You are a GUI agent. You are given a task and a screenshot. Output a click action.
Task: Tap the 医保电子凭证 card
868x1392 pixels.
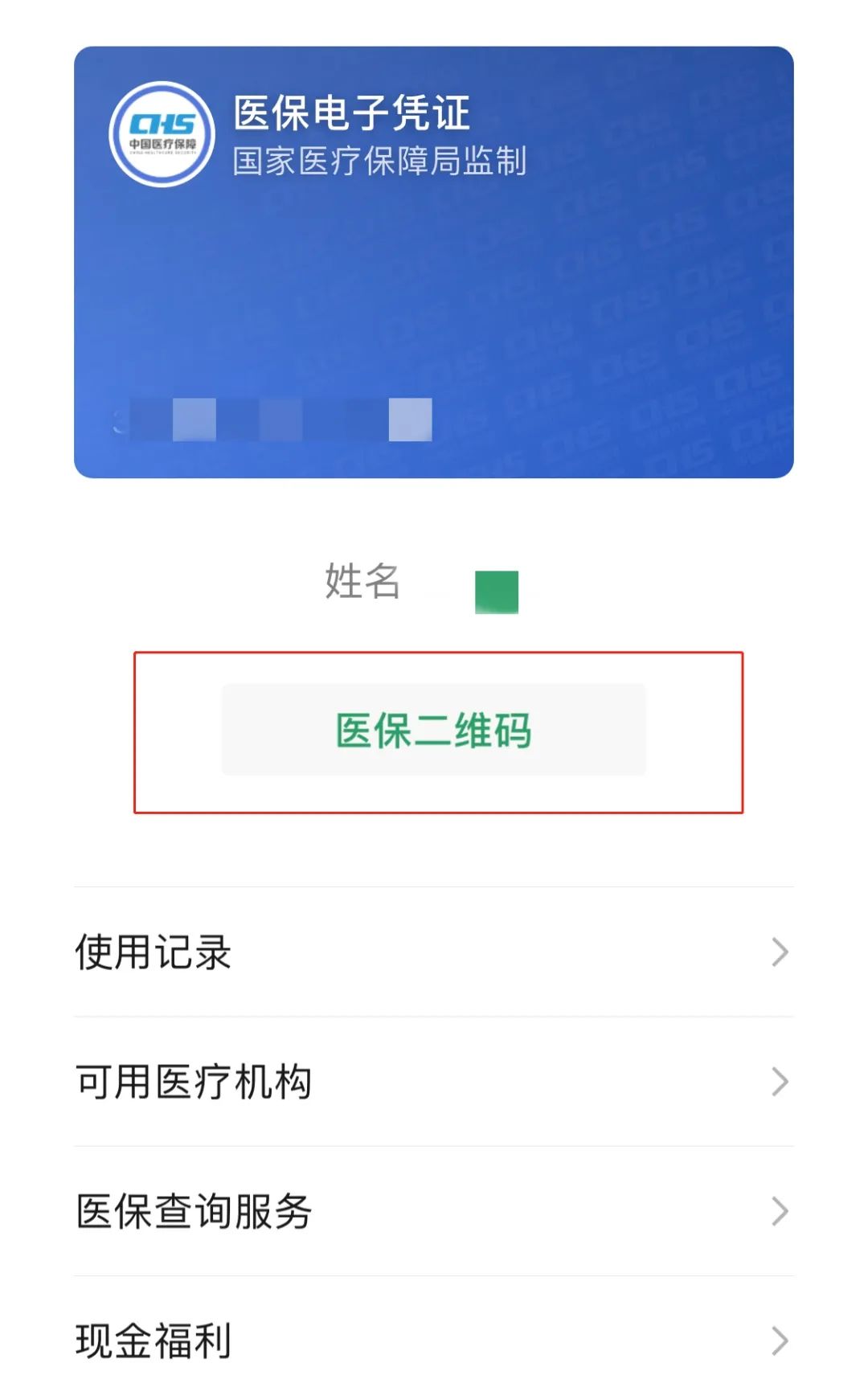433,262
